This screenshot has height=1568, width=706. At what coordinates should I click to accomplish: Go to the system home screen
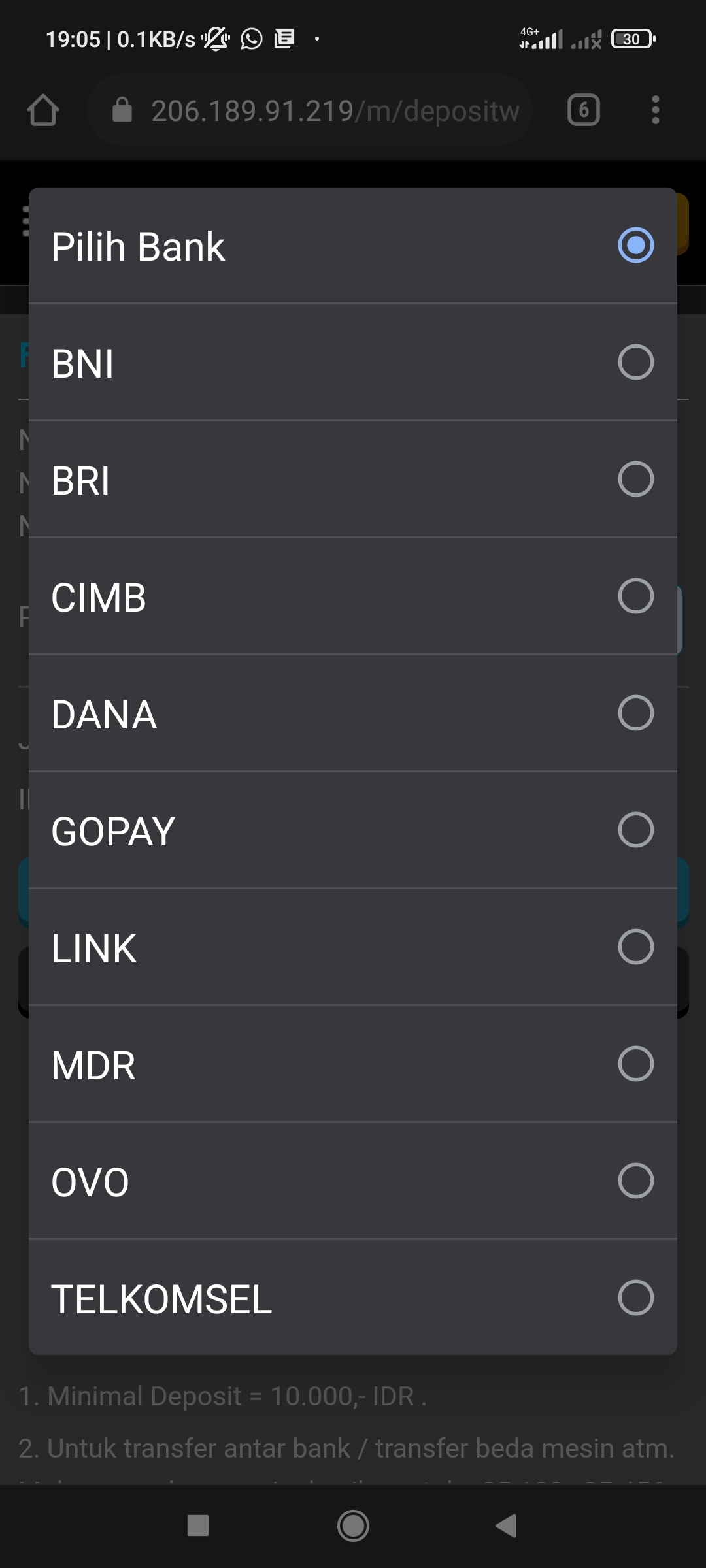point(353,1526)
